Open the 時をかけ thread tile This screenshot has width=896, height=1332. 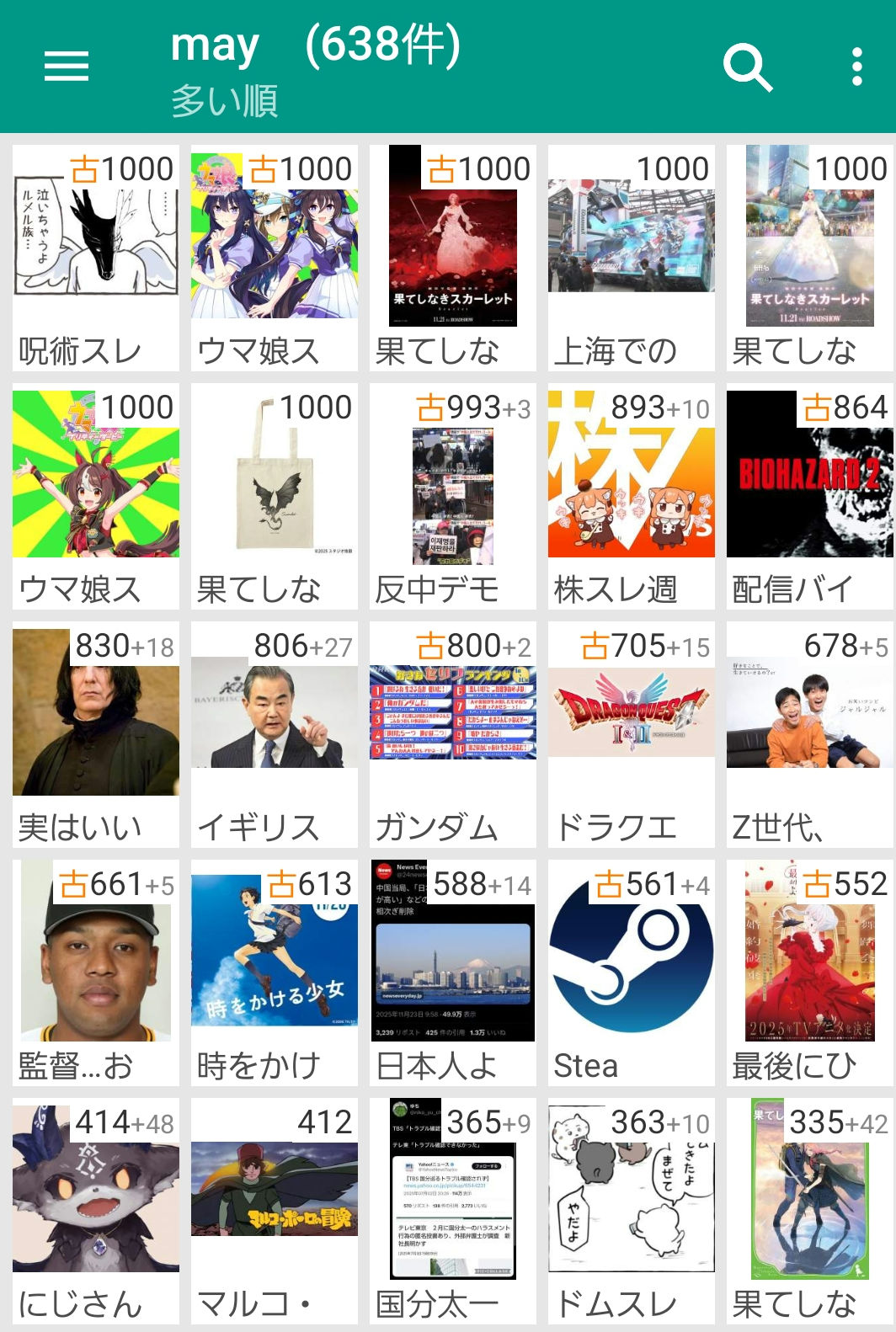pos(275,972)
